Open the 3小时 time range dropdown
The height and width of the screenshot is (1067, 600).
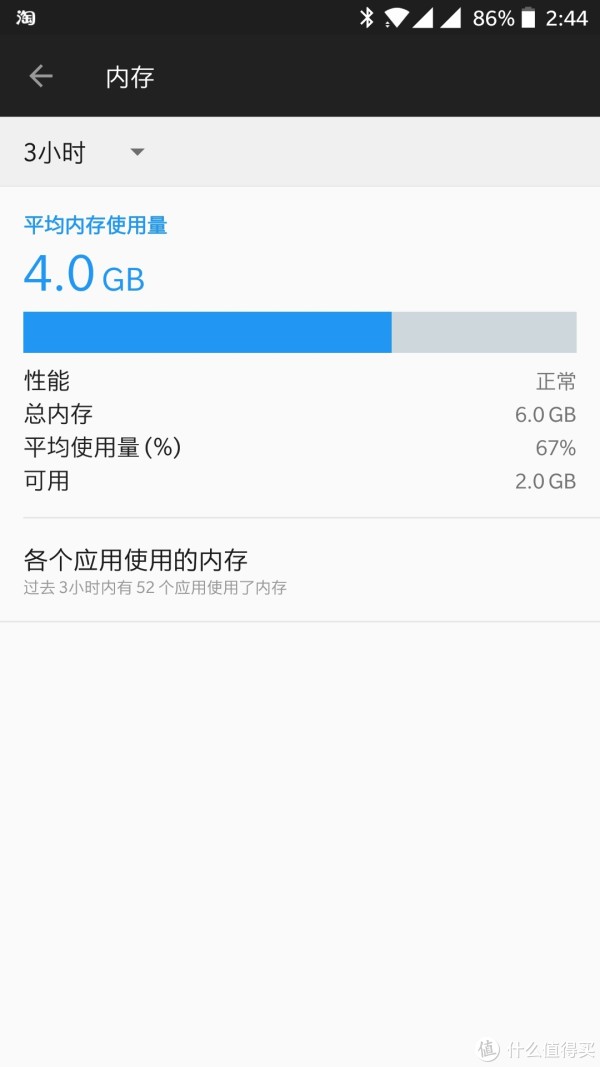[x=84, y=152]
